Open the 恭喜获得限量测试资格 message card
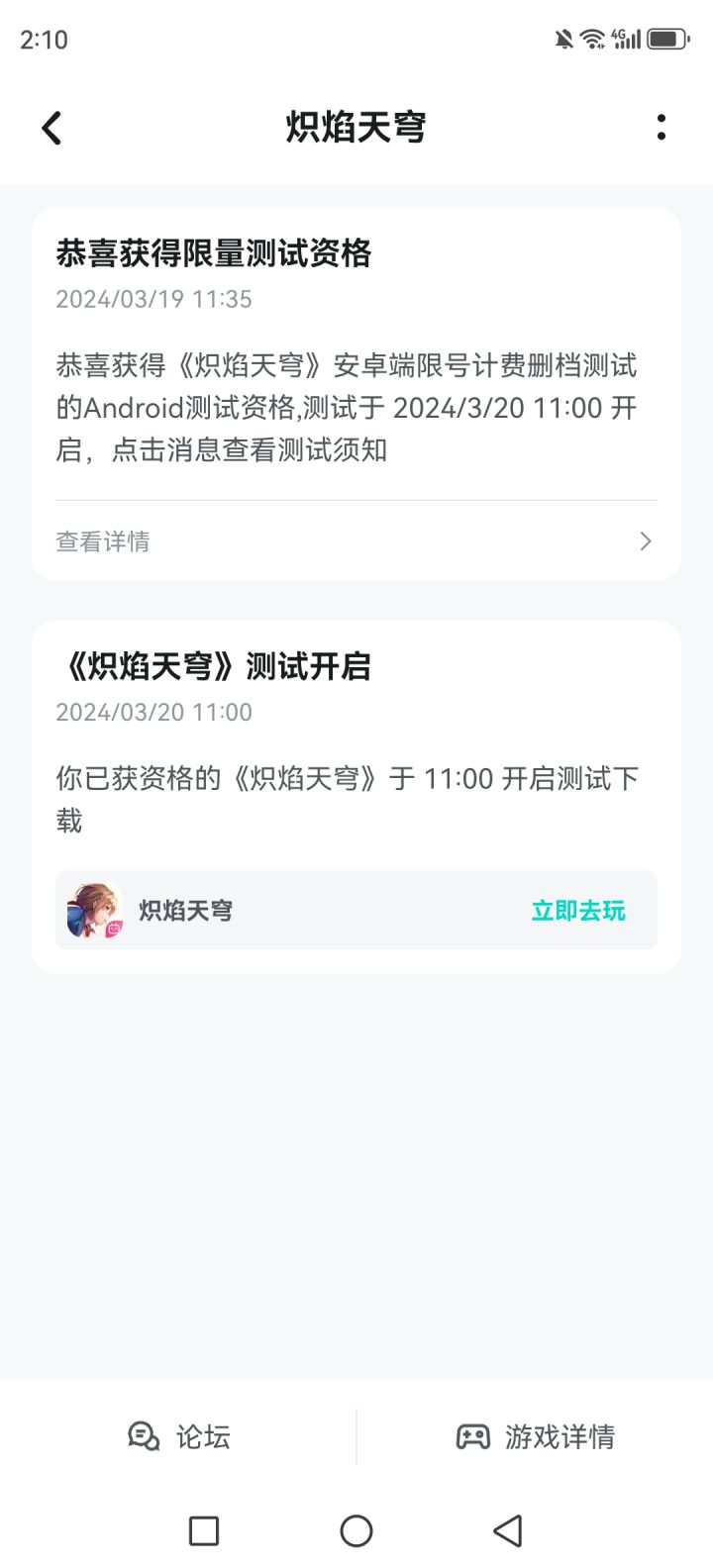Viewport: 713px width, 1568px height. [x=356, y=356]
